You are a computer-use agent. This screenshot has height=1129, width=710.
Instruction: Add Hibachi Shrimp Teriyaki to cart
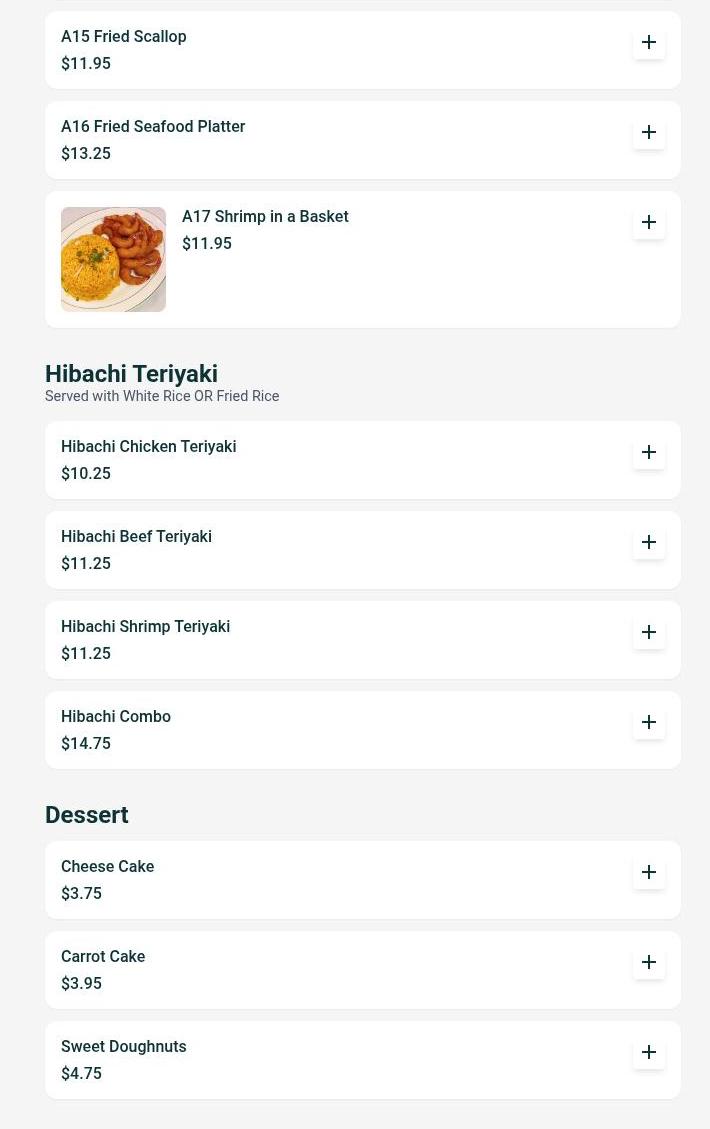click(649, 633)
